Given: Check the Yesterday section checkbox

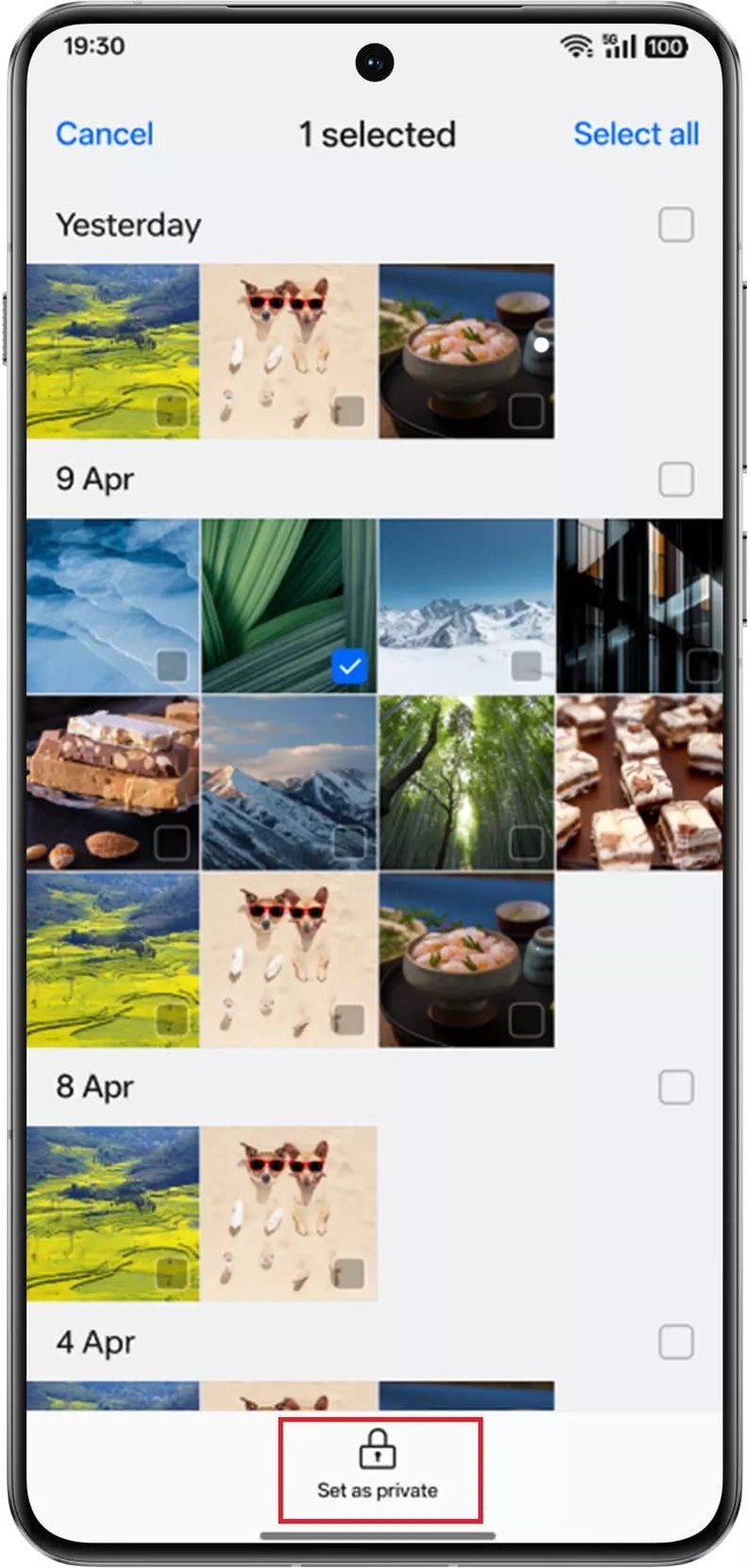Looking at the screenshot, I should coord(675,225).
